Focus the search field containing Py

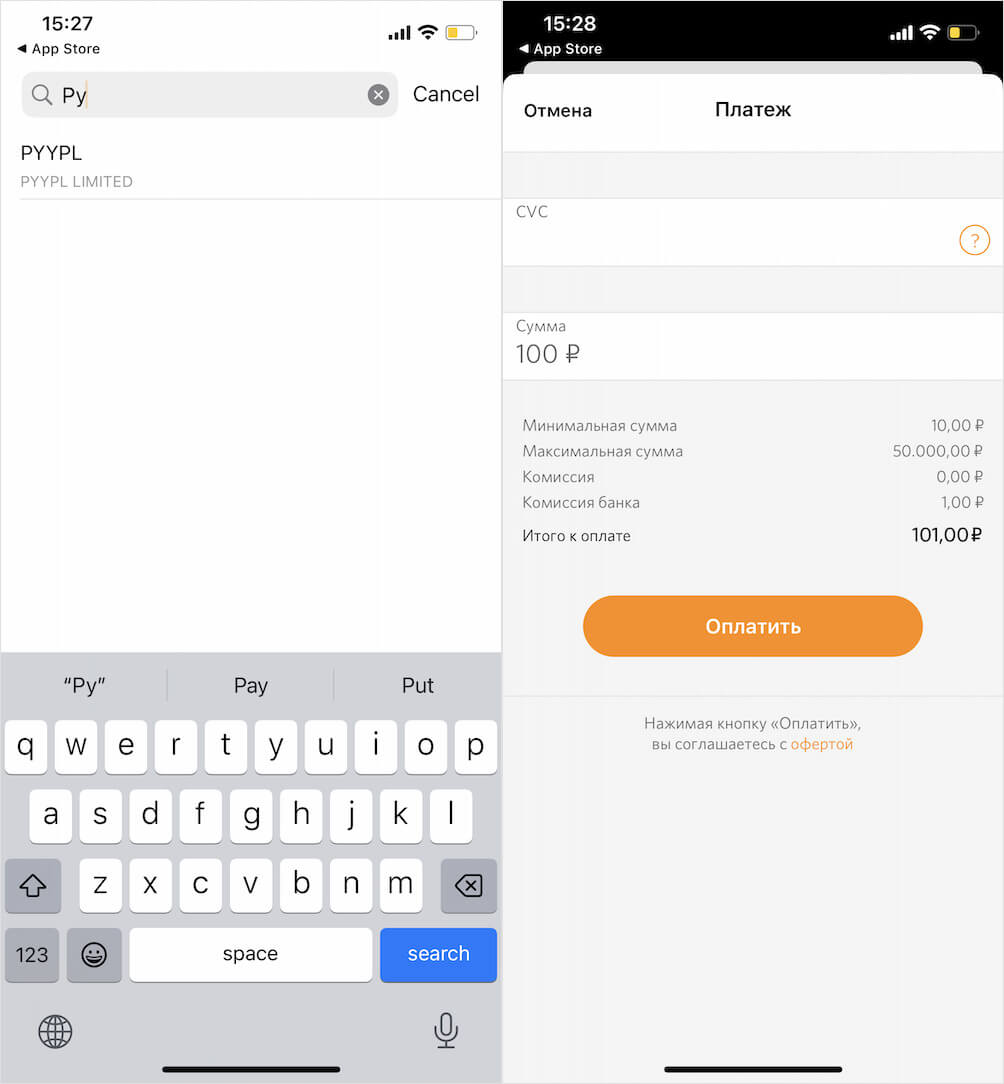pos(200,95)
